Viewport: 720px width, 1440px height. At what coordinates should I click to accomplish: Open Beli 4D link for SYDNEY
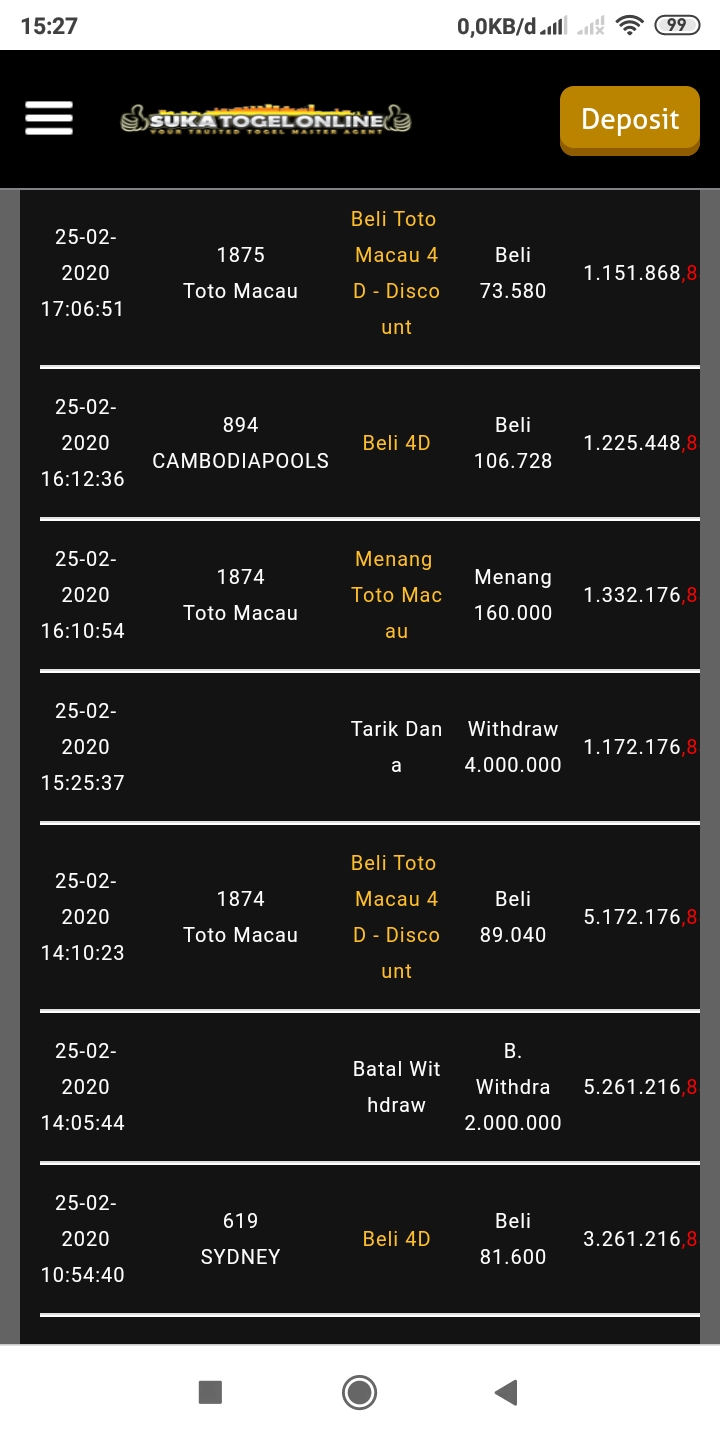click(x=396, y=1239)
